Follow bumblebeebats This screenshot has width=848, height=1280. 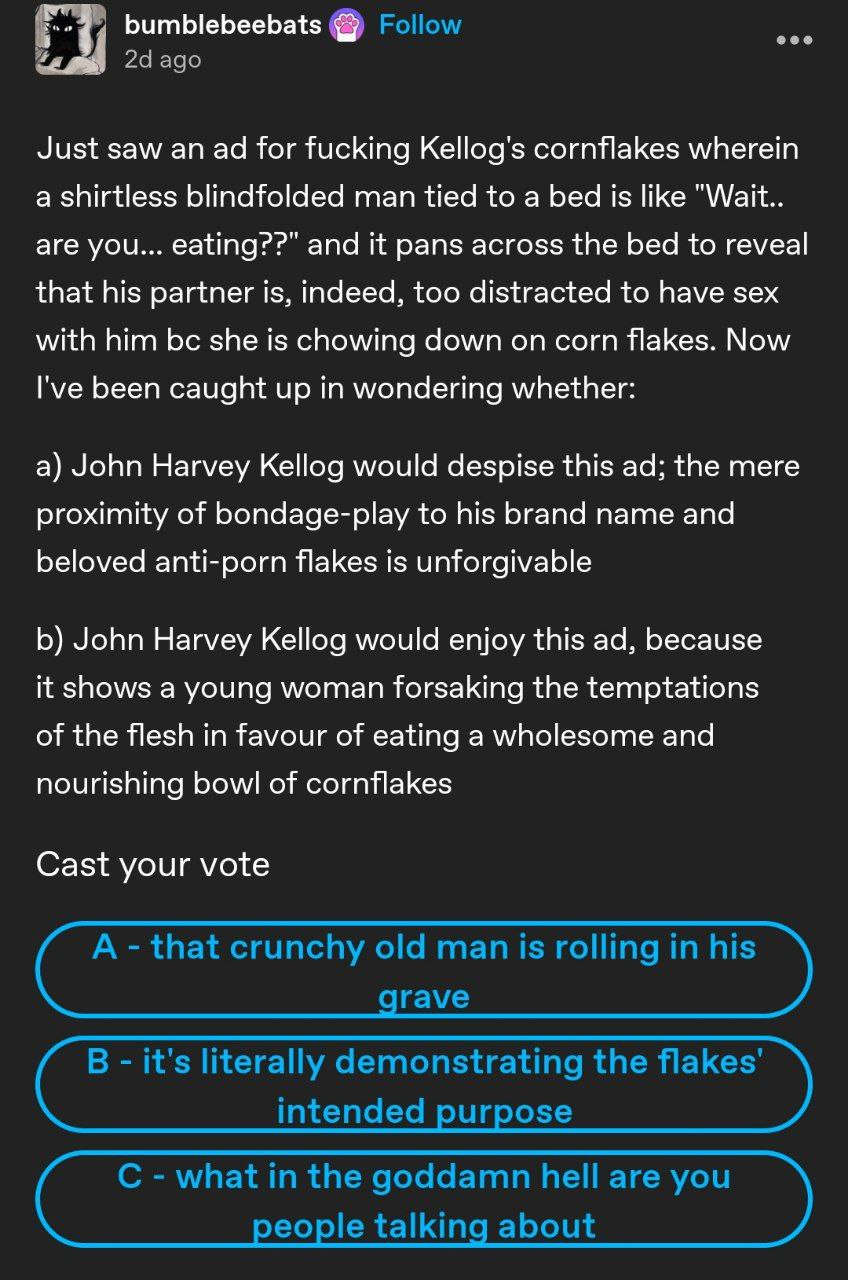tap(420, 25)
